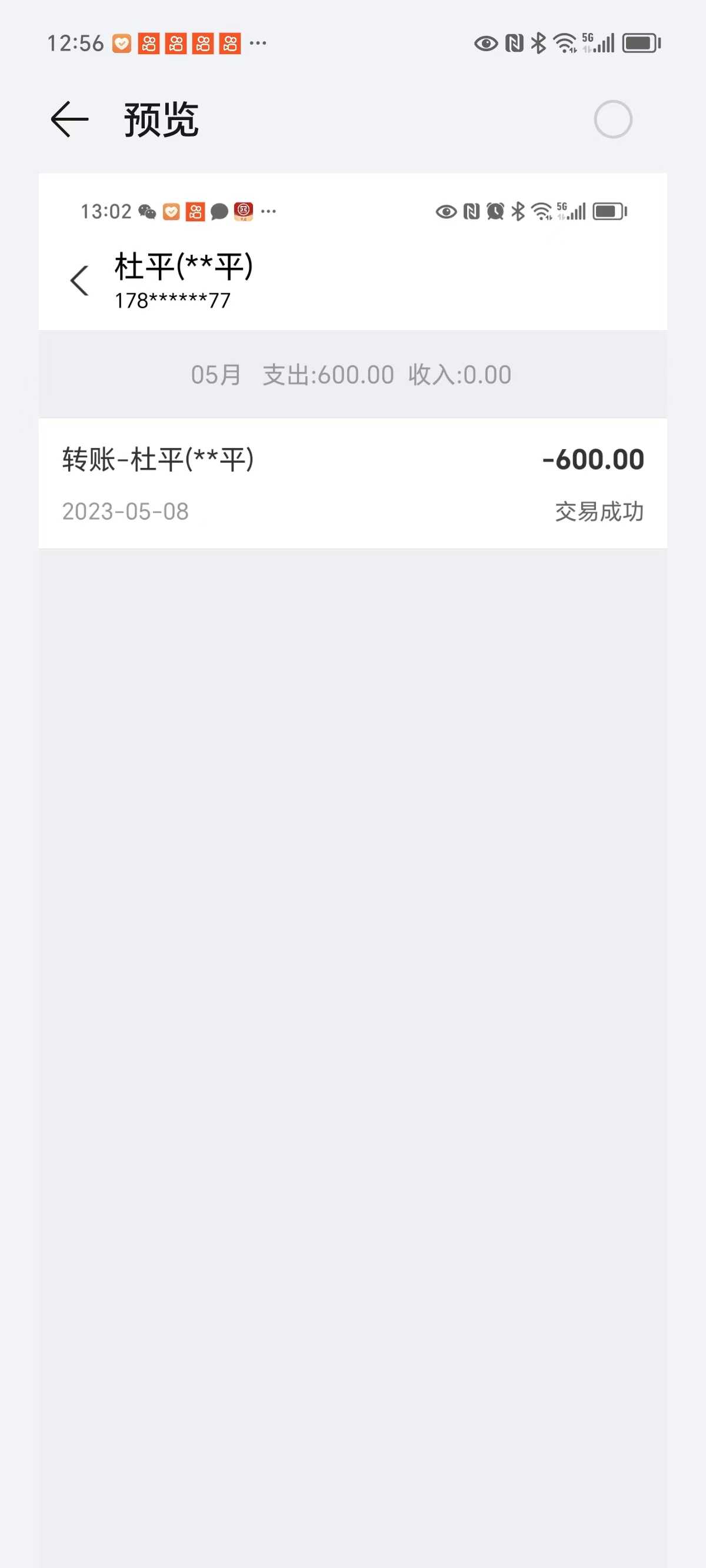
Task: Go back from the 预览 screen
Action: pos(69,119)
